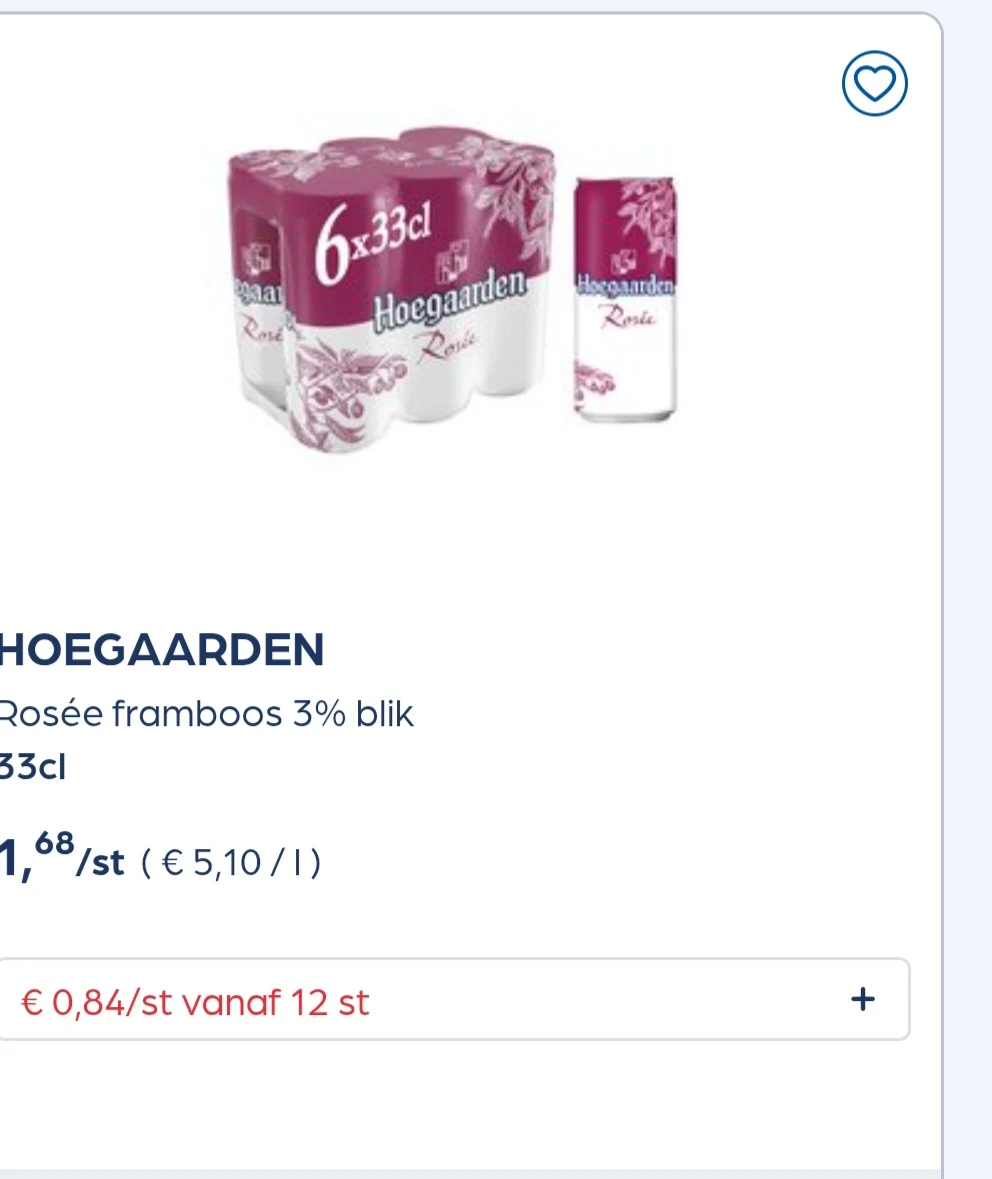Image resolution: width=992 pixels, height=1179 pixels.
Task: Add Hoegaarden Rosée to favorites
Action: tap(874, 84)
